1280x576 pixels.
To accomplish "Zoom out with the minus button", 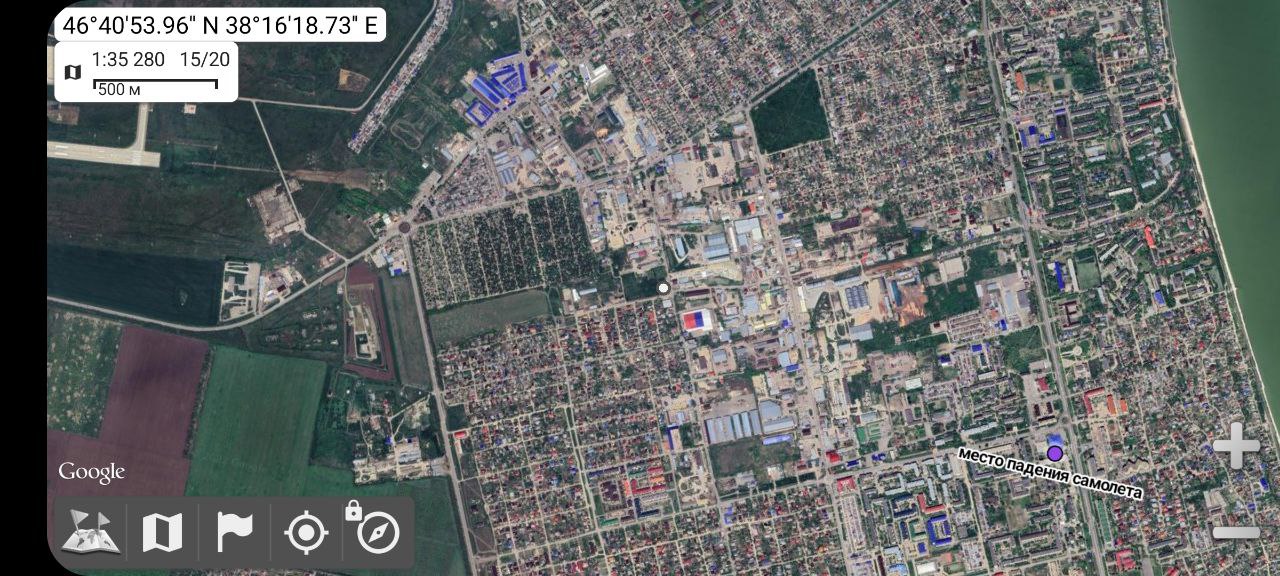I will point(1236,533).
